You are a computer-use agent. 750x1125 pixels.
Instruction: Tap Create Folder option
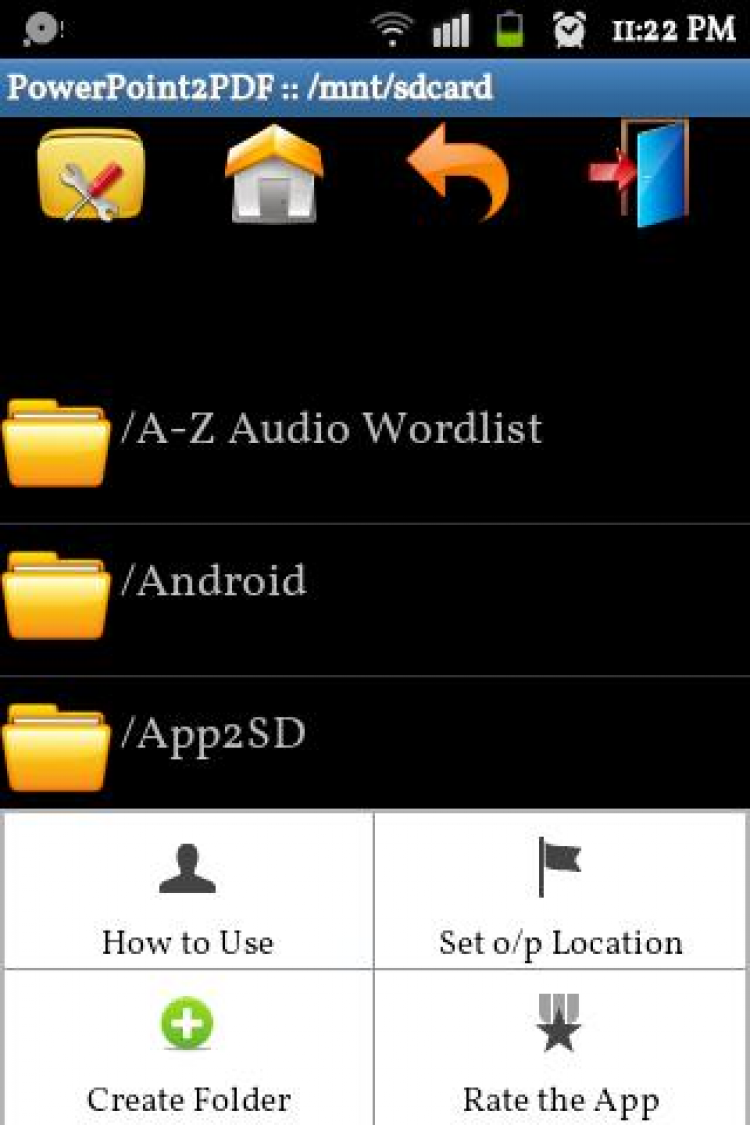pyautogui.click(x=188, y=1050)
